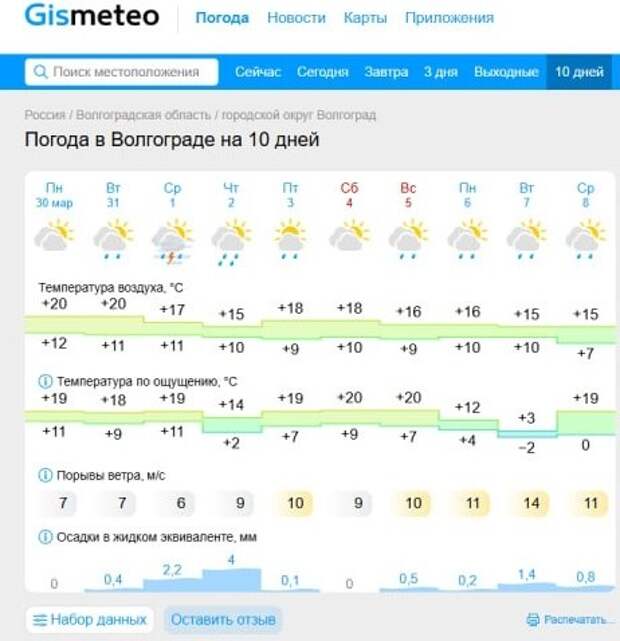The width and height of the screenshot is (620, 641).
Task: Open the Приложения section
Action: tap(449, 18)
